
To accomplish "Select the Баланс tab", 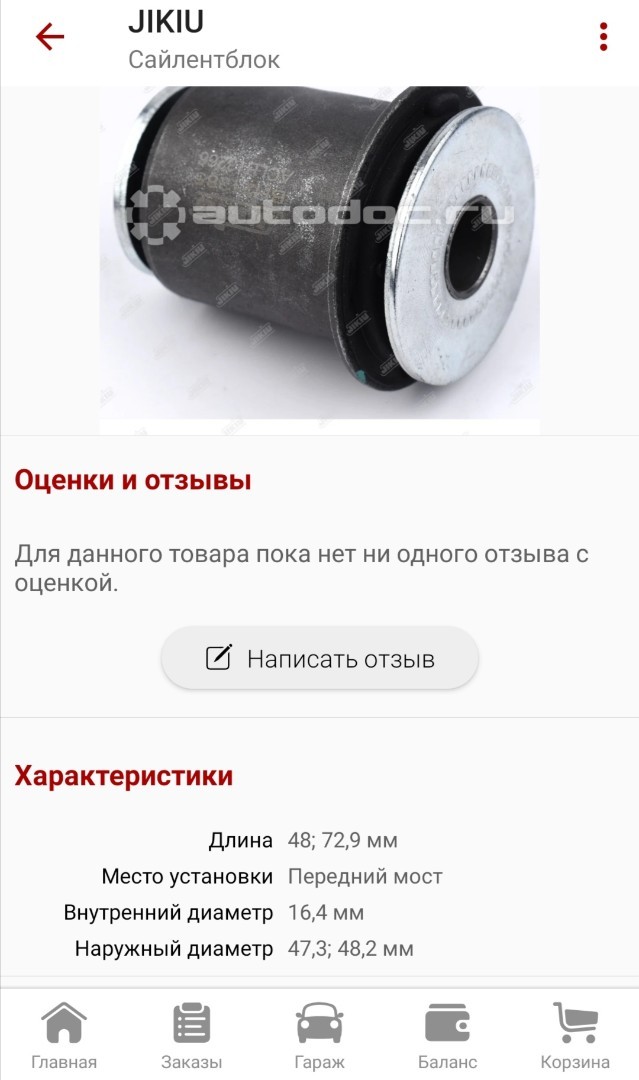I will coord(448,1035).
